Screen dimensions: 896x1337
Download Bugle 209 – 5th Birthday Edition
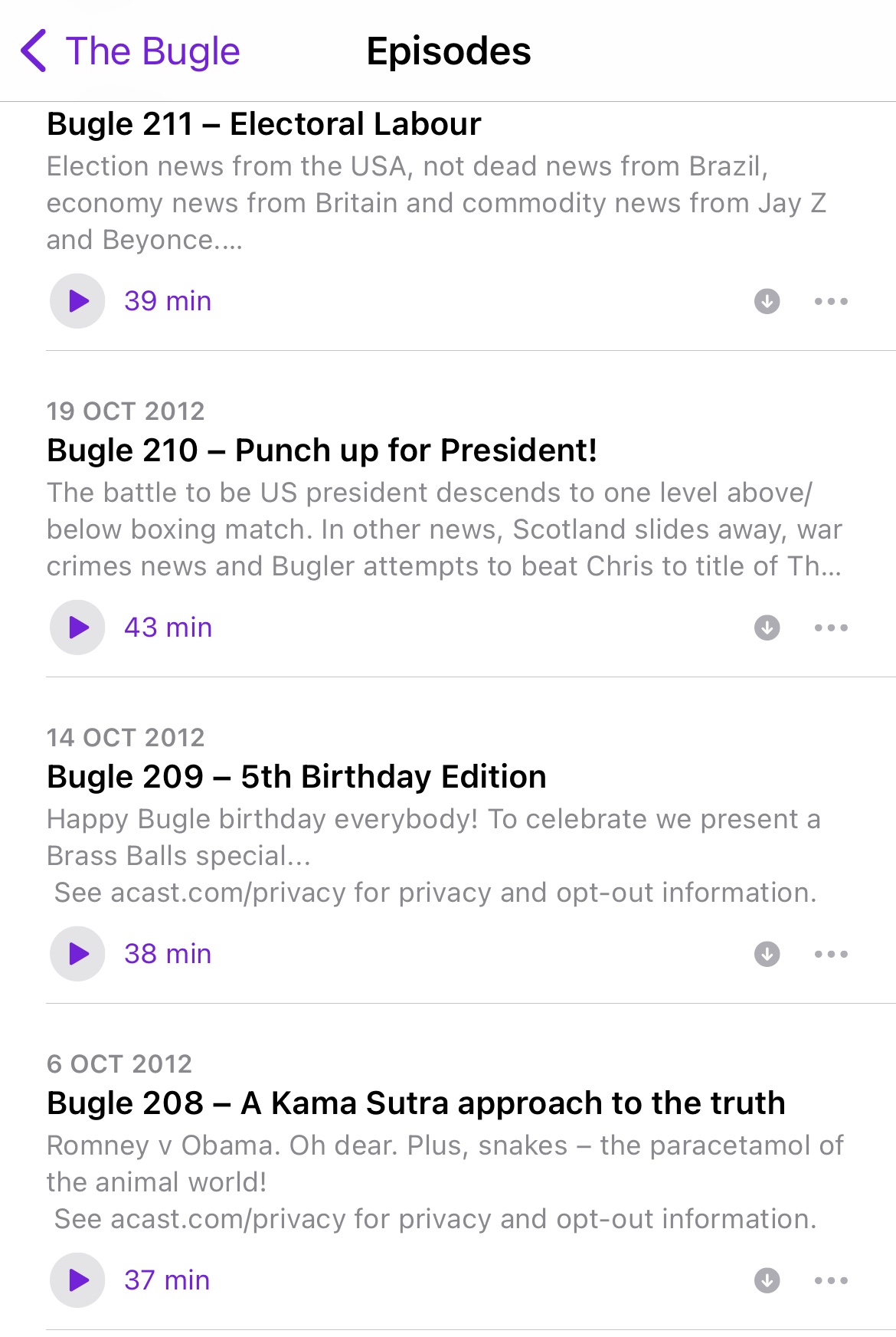pyautogui.click(x=767, y=954)
